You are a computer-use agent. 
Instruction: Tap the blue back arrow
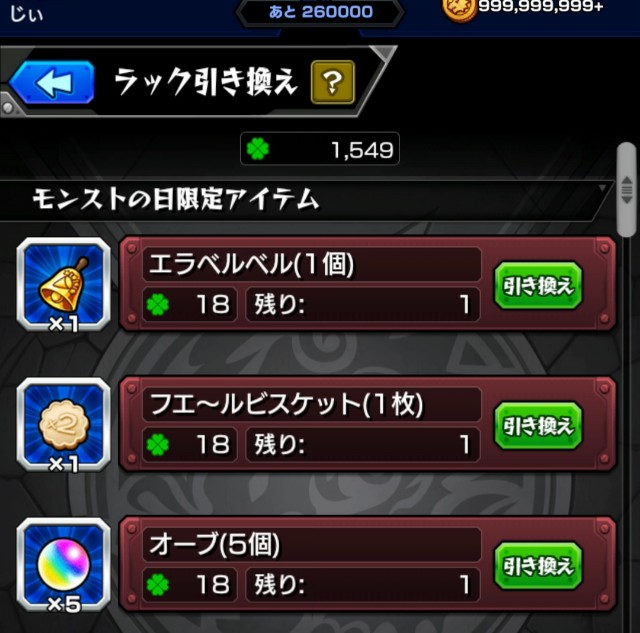(x=51, y=83)
